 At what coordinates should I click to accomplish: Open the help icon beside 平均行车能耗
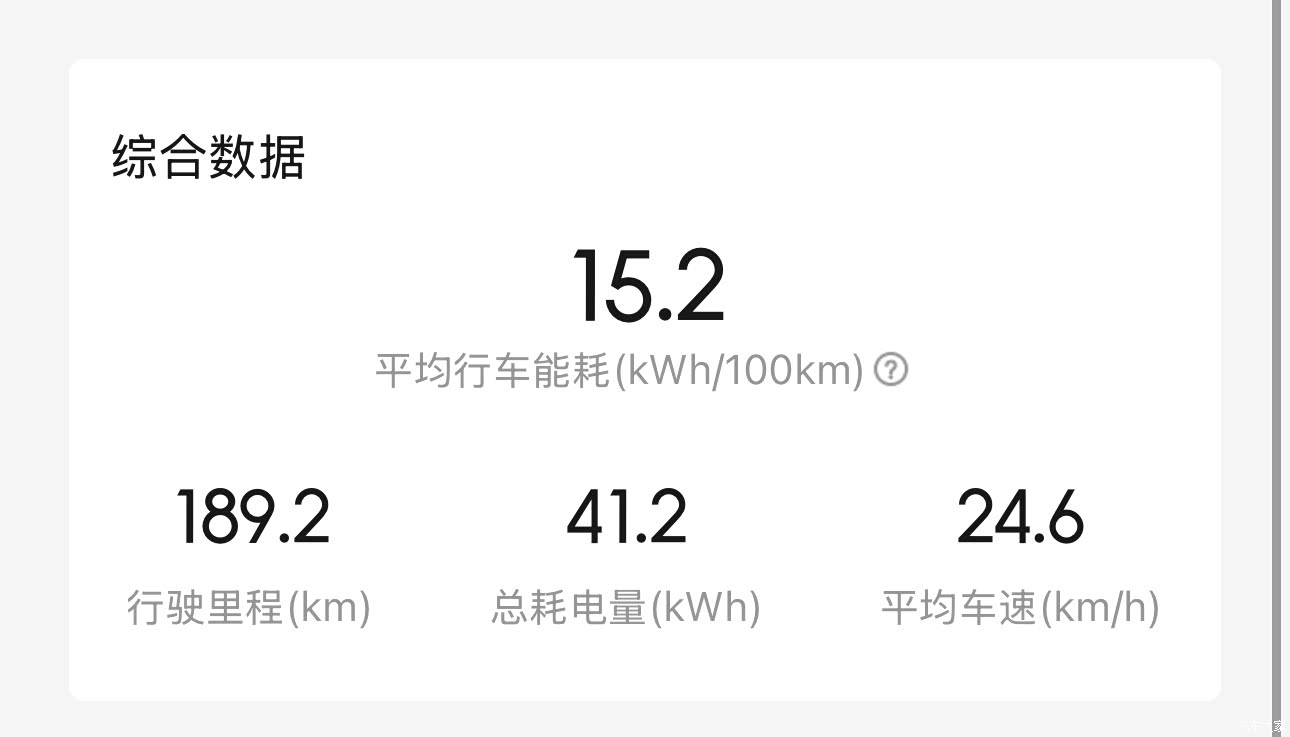[891, 371]
